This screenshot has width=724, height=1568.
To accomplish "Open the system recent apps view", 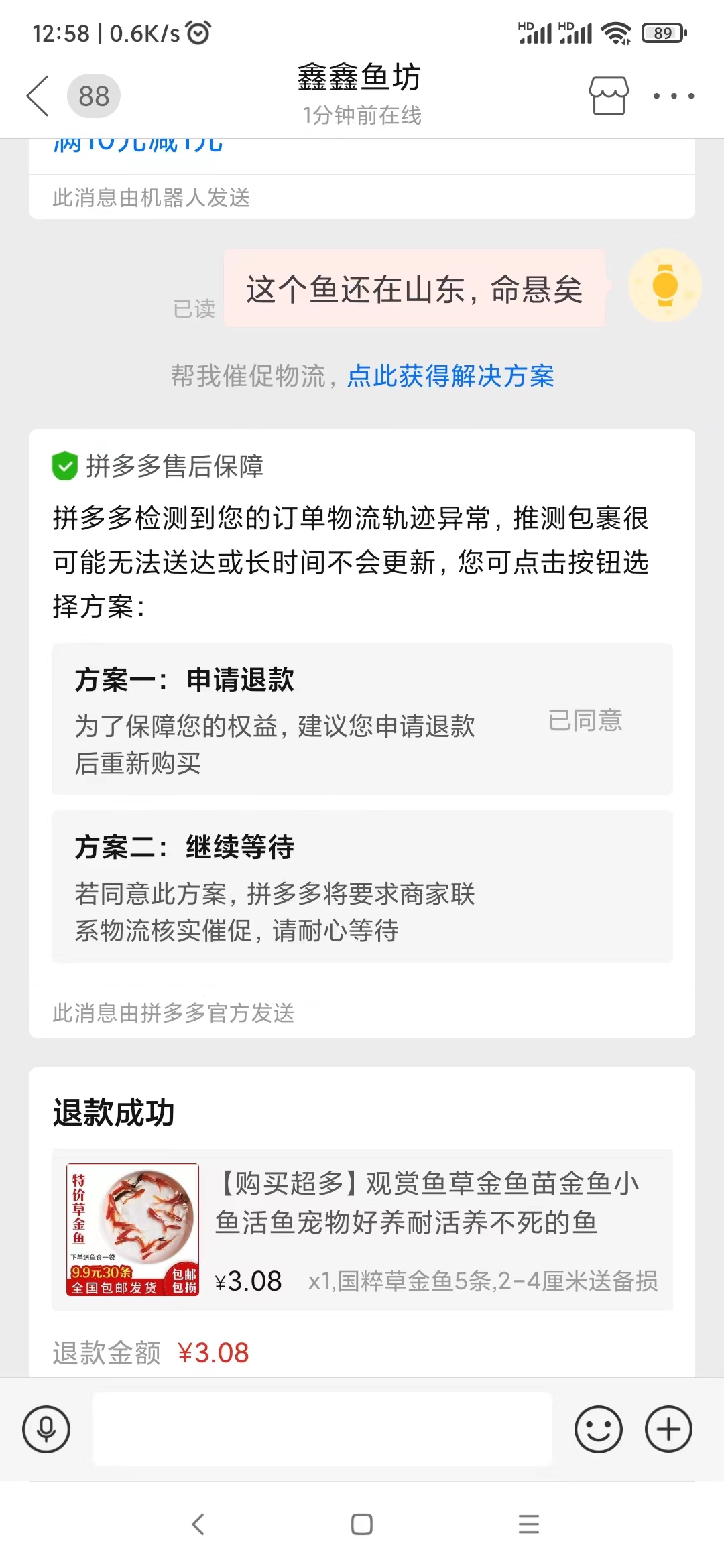I will pyautogui.click(x=528, y=1524).
